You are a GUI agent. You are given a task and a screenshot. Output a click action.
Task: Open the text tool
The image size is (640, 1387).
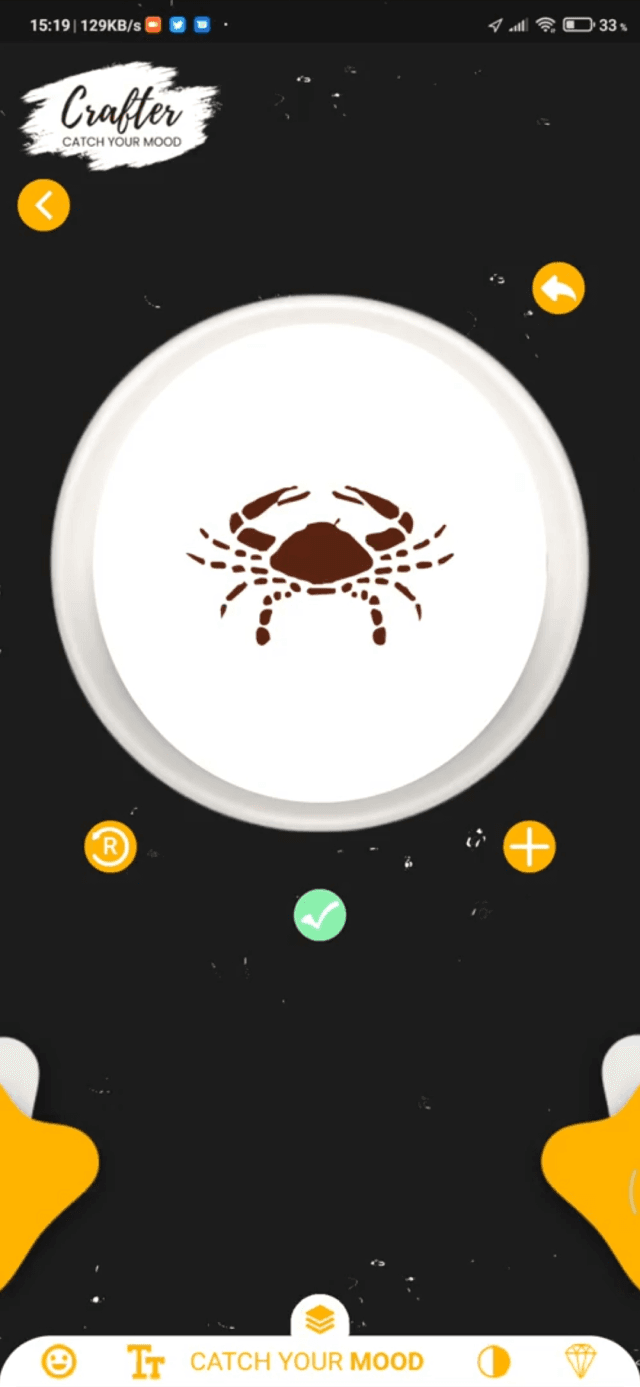click(x=145, y=1361)
